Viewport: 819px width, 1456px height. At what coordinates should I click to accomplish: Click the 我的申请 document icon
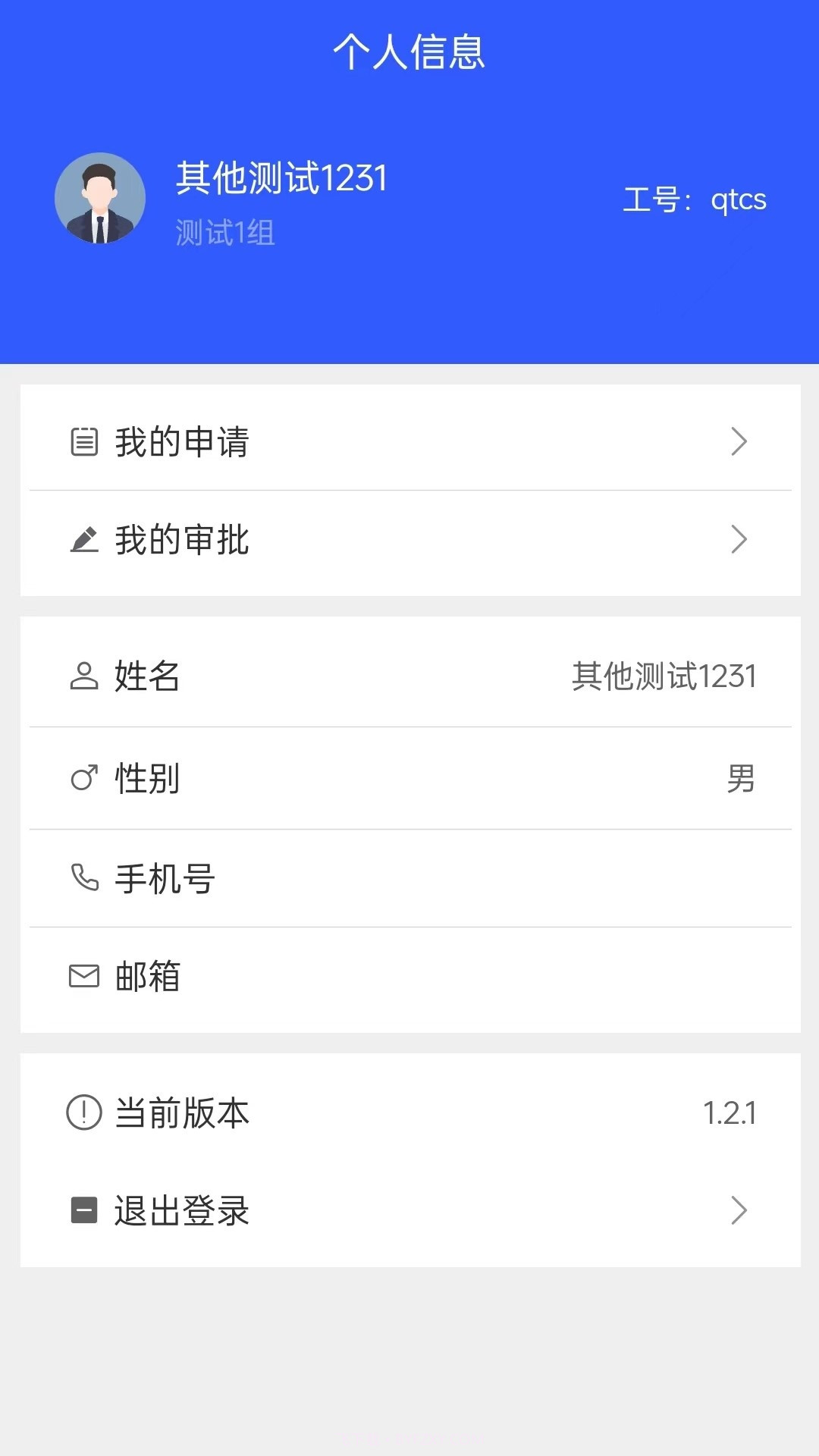tap(85, 441)
